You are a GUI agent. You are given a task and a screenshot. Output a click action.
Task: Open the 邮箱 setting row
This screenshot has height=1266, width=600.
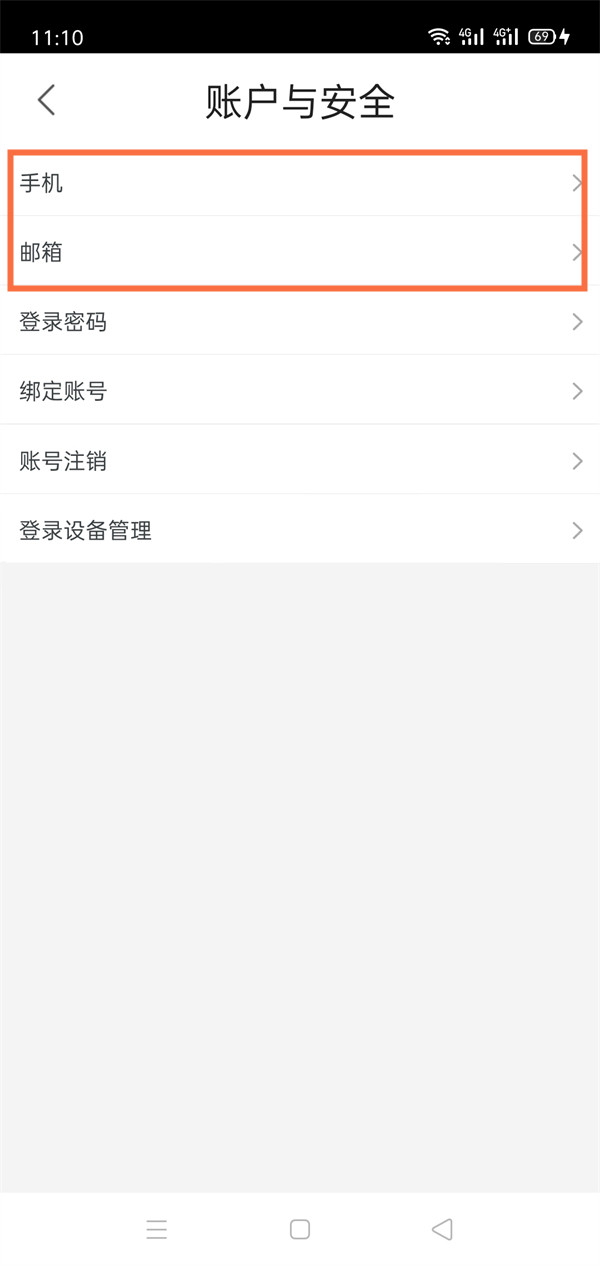pos(298,252)
